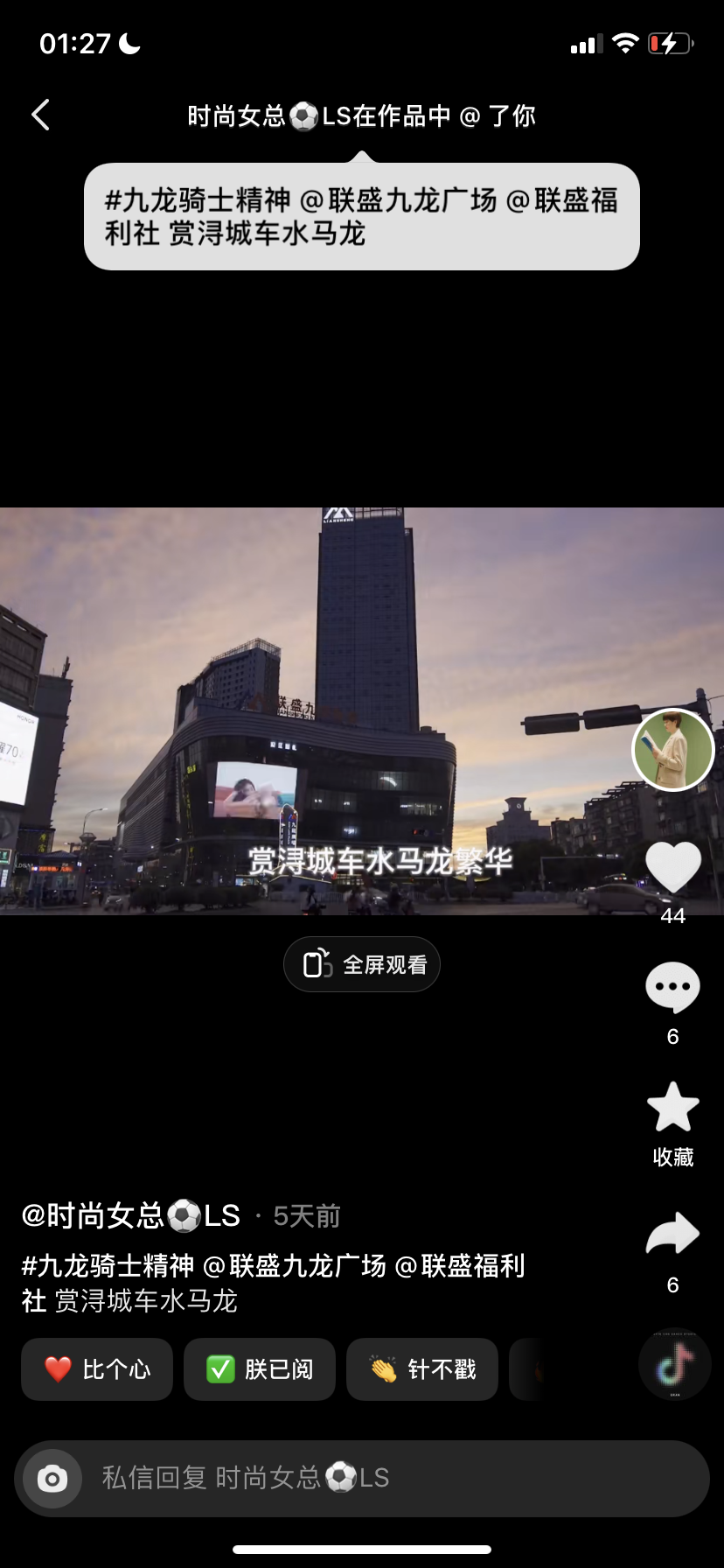Save video with the 收藏 star
Viewport: 724px width, 1568px height.
point(672,1109)
